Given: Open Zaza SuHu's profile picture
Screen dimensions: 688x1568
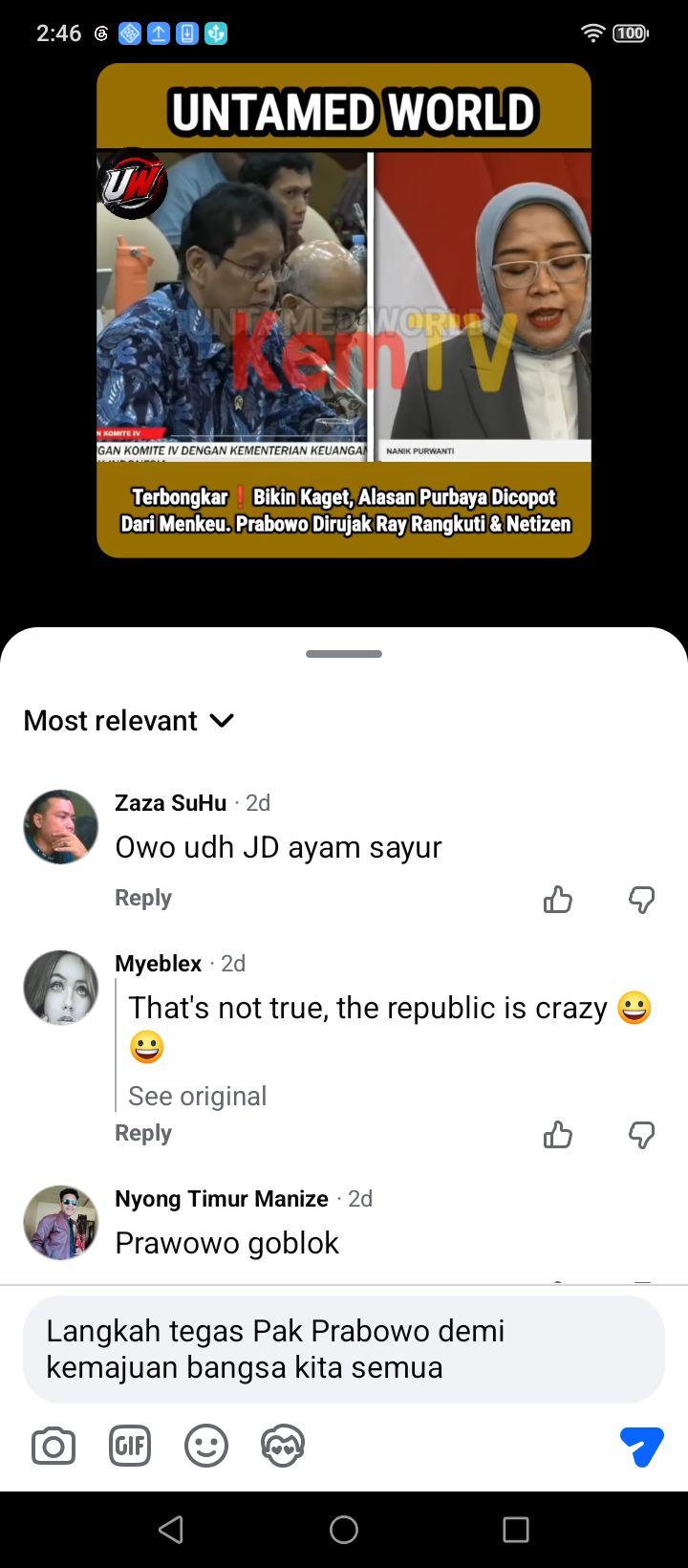Looking at the screenshot, I should [61, 827].
